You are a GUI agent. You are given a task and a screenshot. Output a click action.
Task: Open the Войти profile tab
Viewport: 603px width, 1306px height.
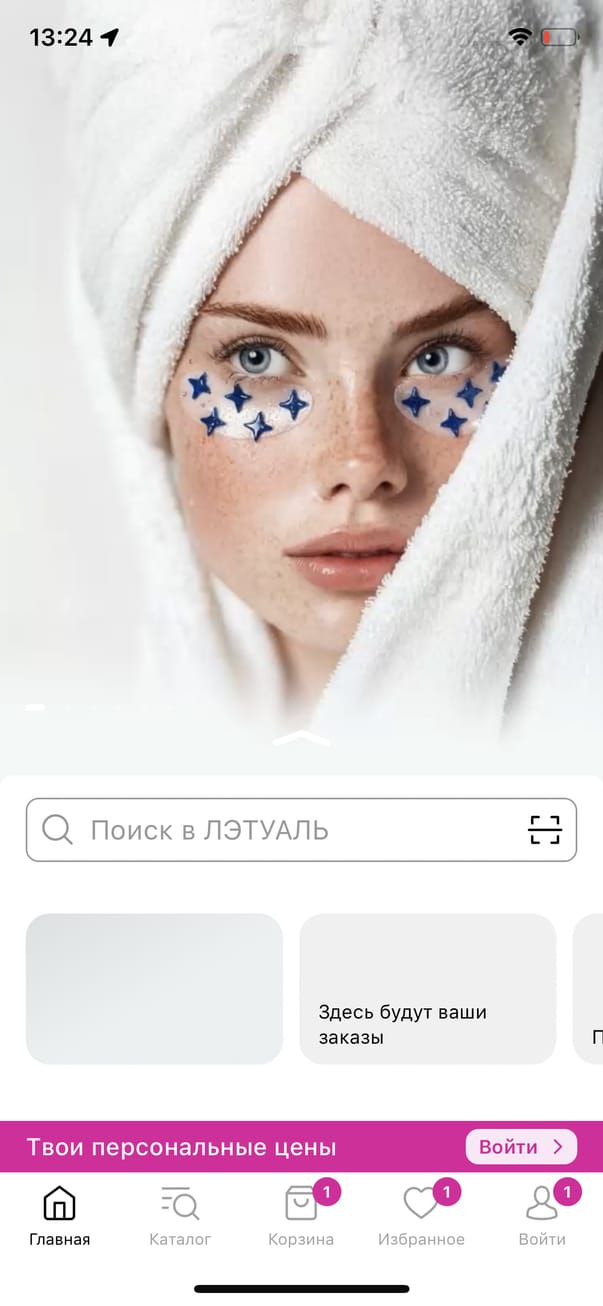pyautogui.click(x=542, y=1216)
